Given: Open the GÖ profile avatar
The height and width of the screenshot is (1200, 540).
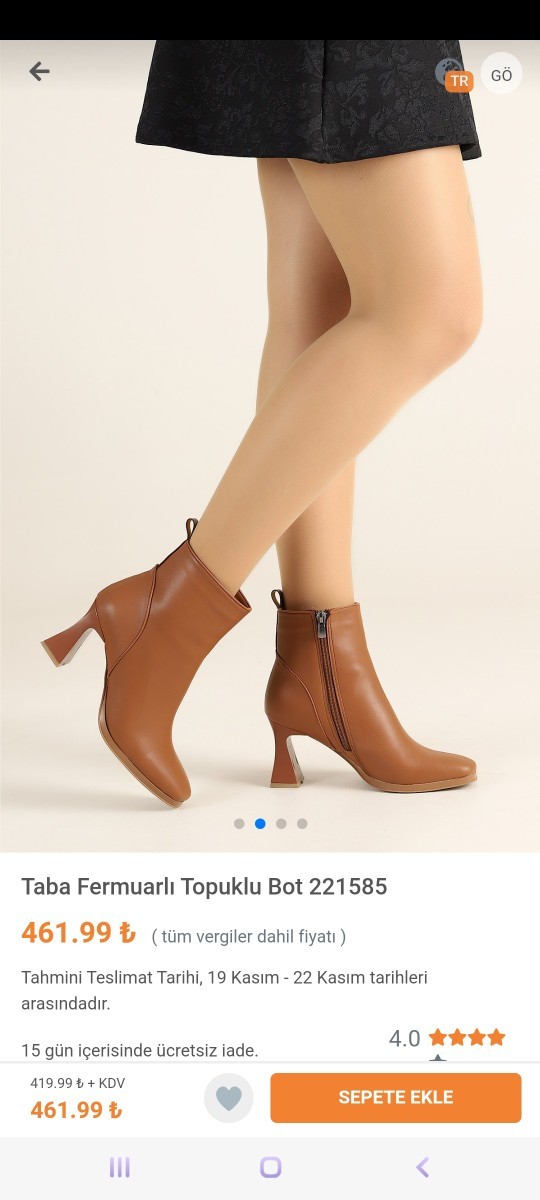Looking at the screenshot, I should tap(501, 74).
